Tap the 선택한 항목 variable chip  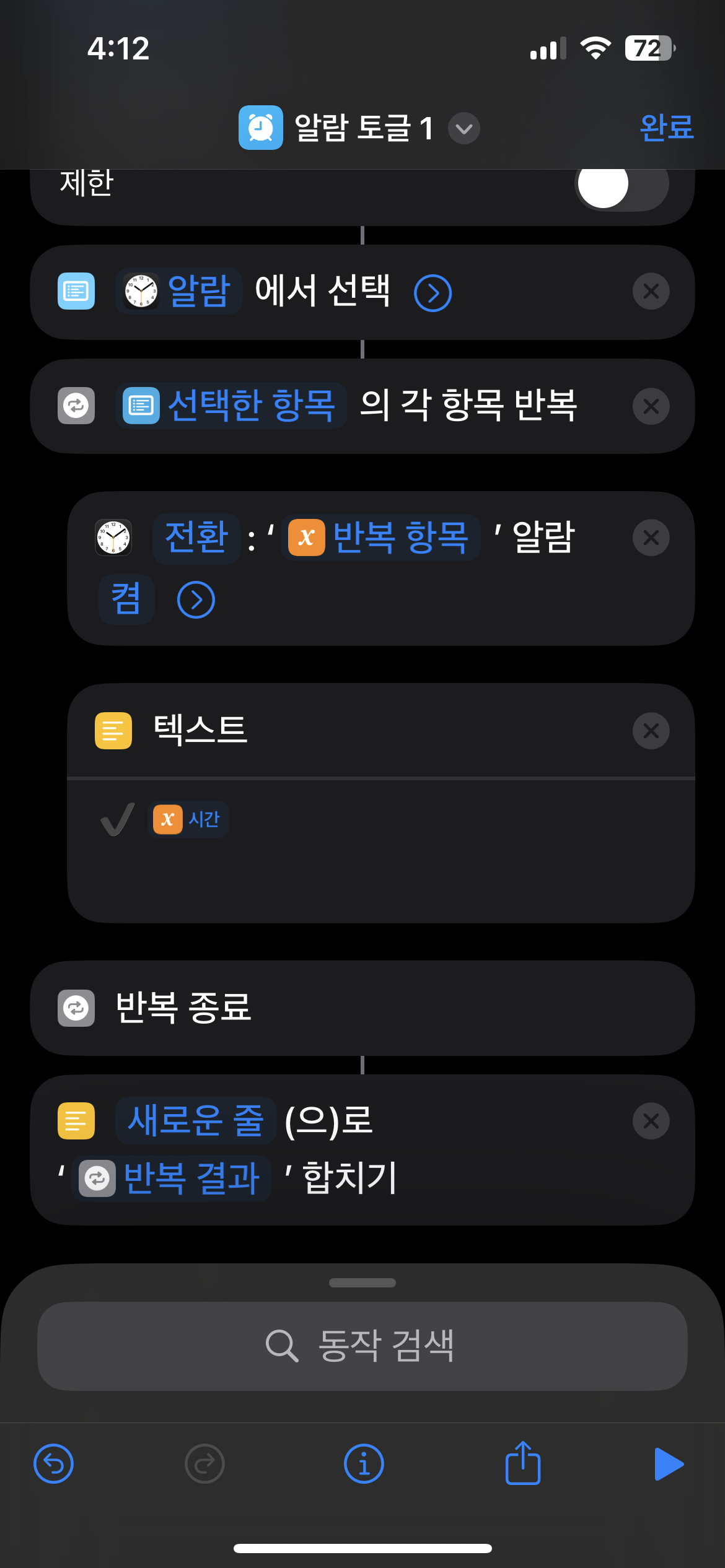pyautogui.click(x=231, y=406)
